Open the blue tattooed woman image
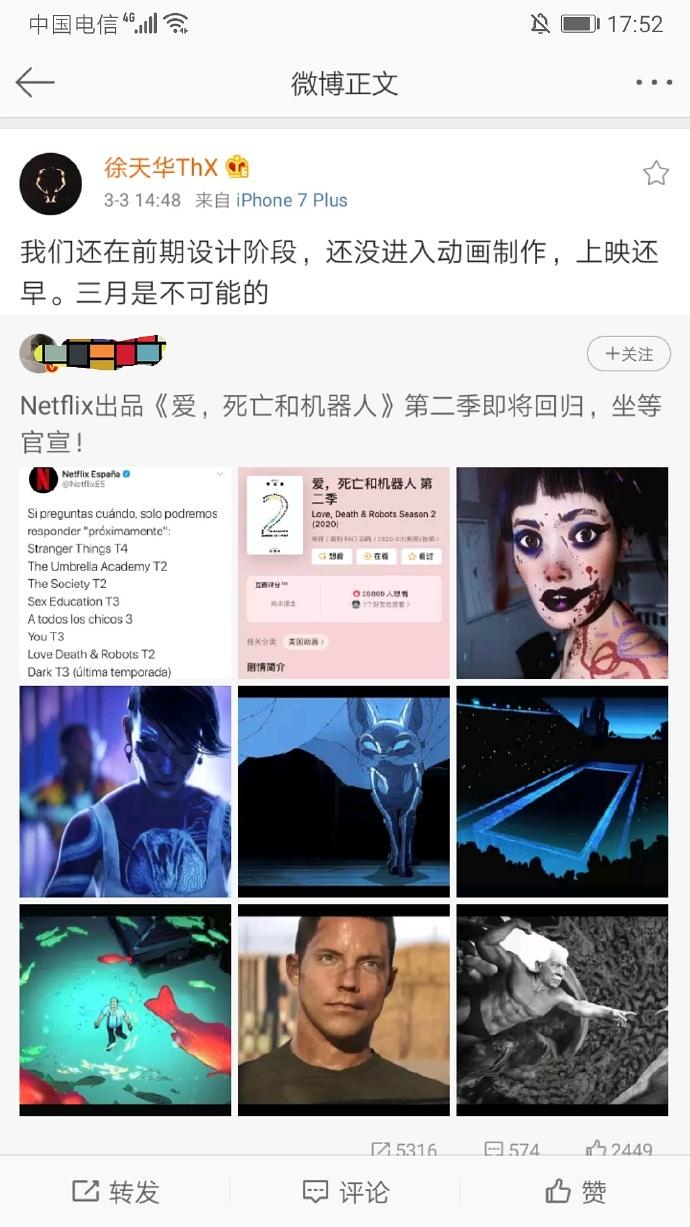 pyautogui.click(x=125, y=791)
